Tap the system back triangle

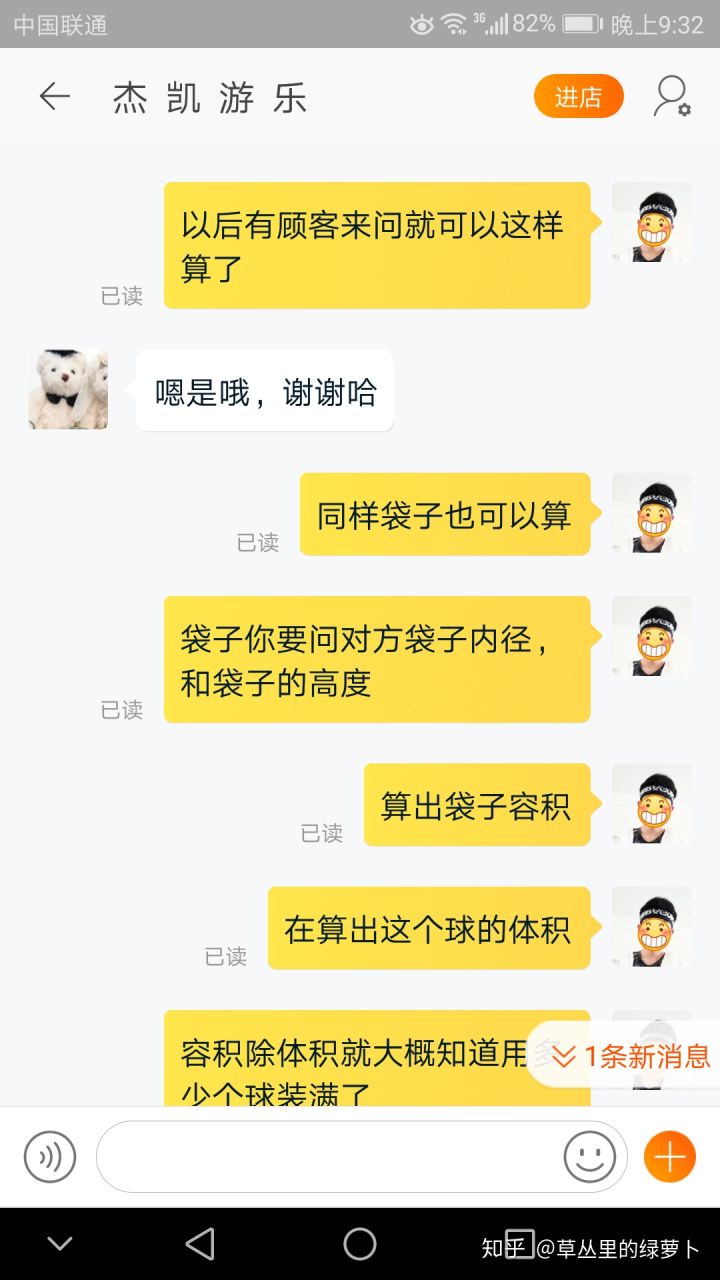[x=201, y=1244]
